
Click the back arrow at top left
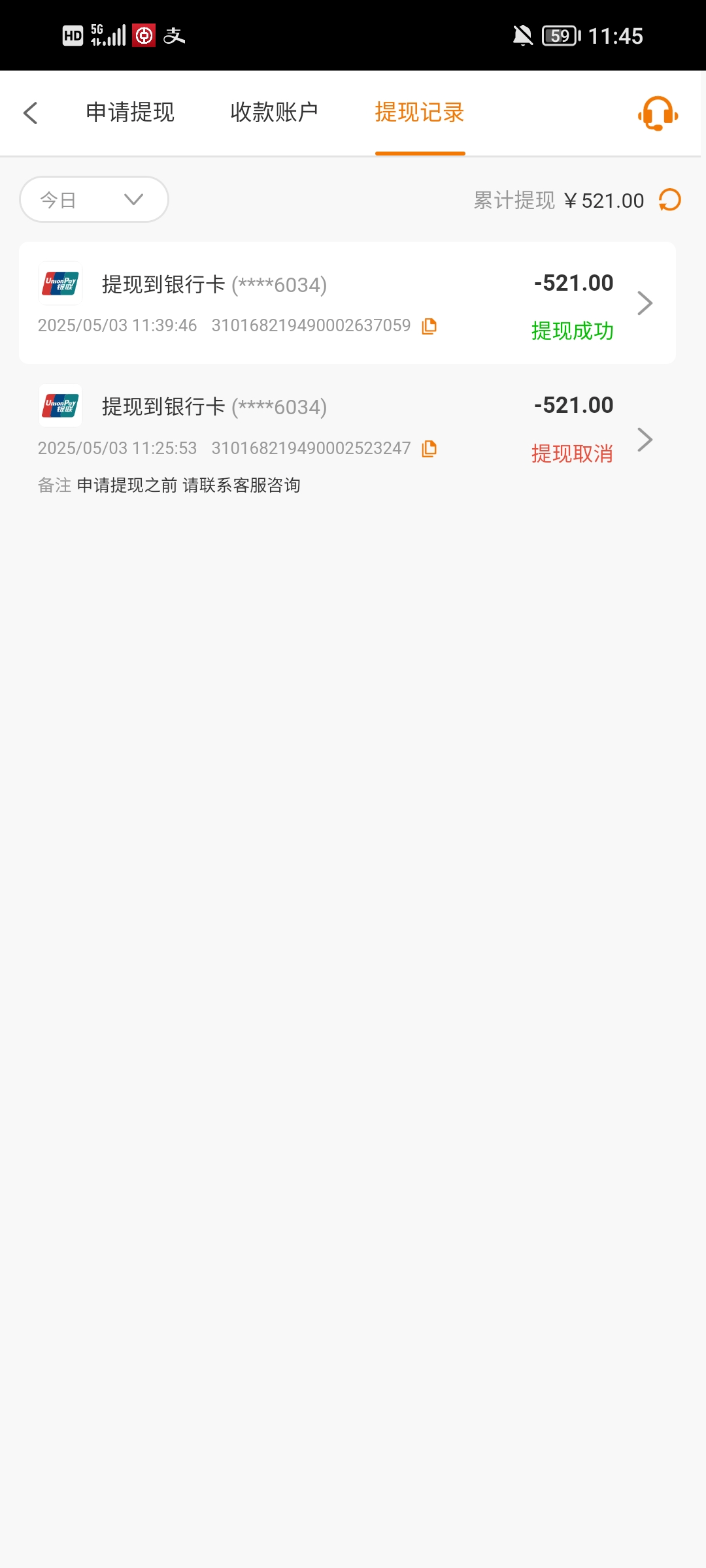[x=31, y=112]
